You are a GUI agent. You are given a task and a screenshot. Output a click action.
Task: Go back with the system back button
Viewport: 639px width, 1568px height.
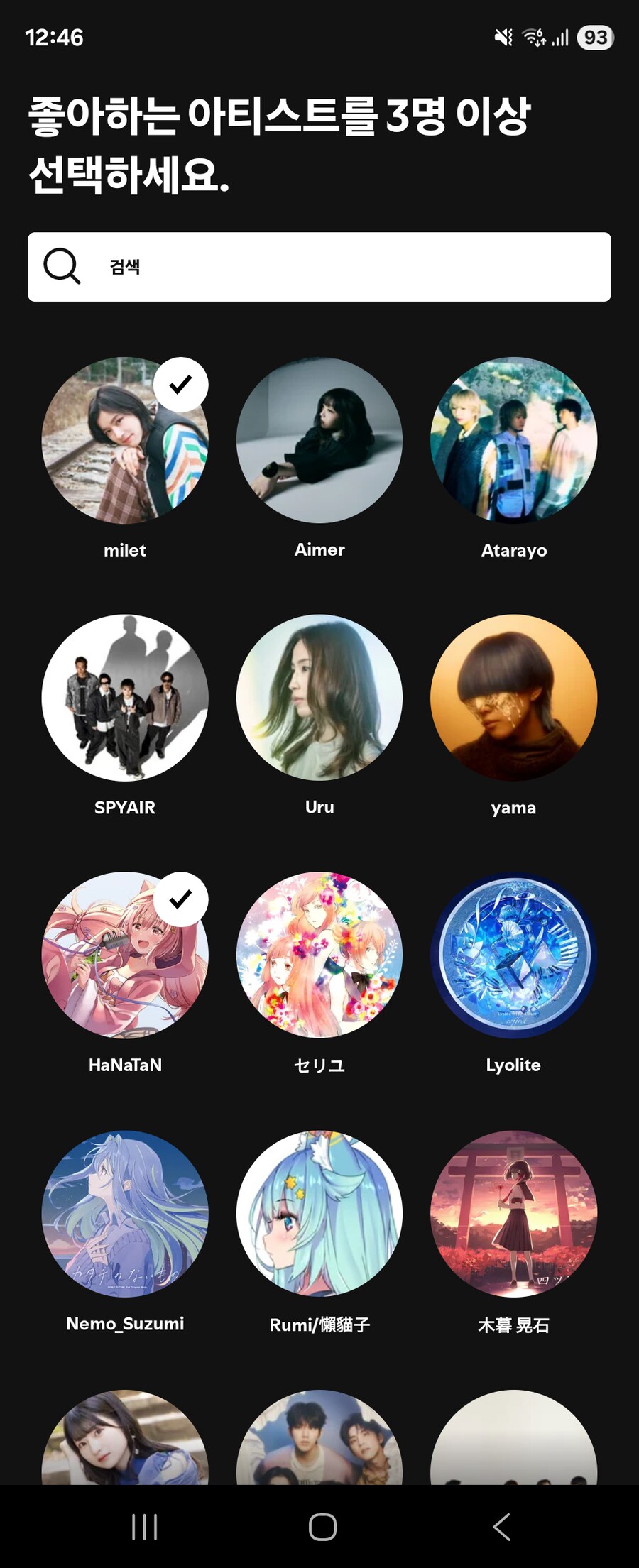pos(501,1527)
